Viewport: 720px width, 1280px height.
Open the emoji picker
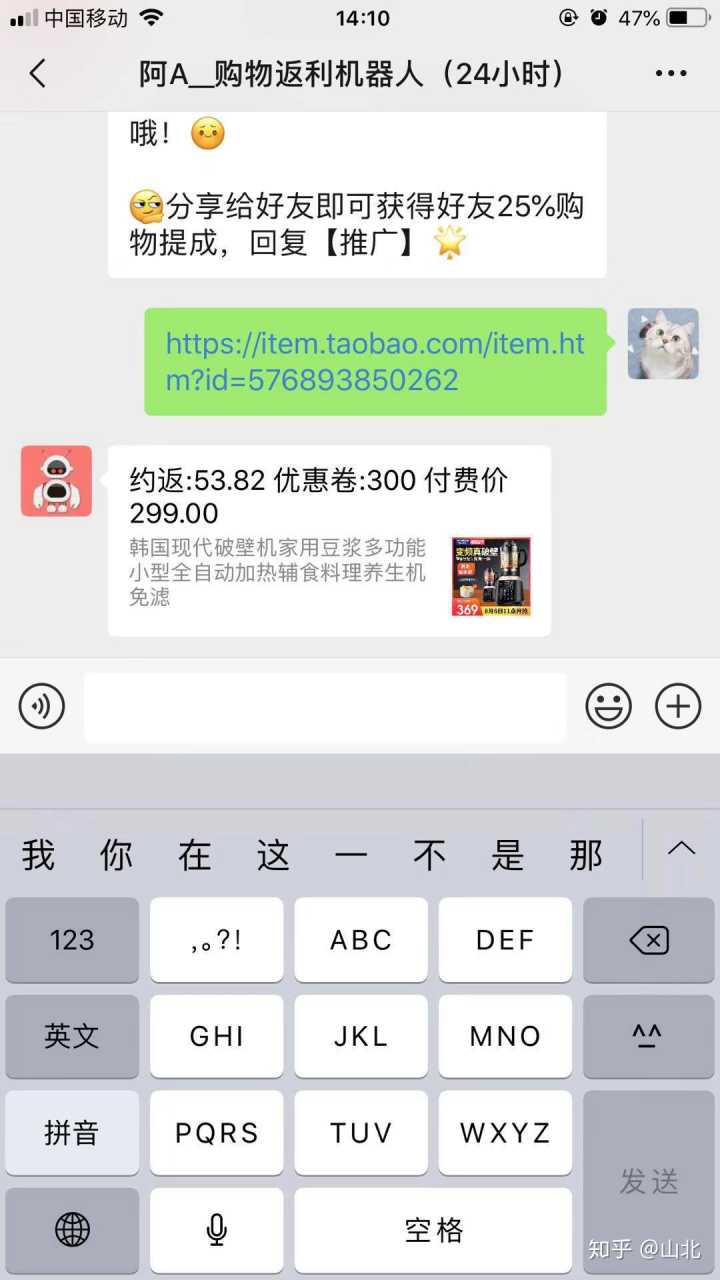tap(608, 707)
